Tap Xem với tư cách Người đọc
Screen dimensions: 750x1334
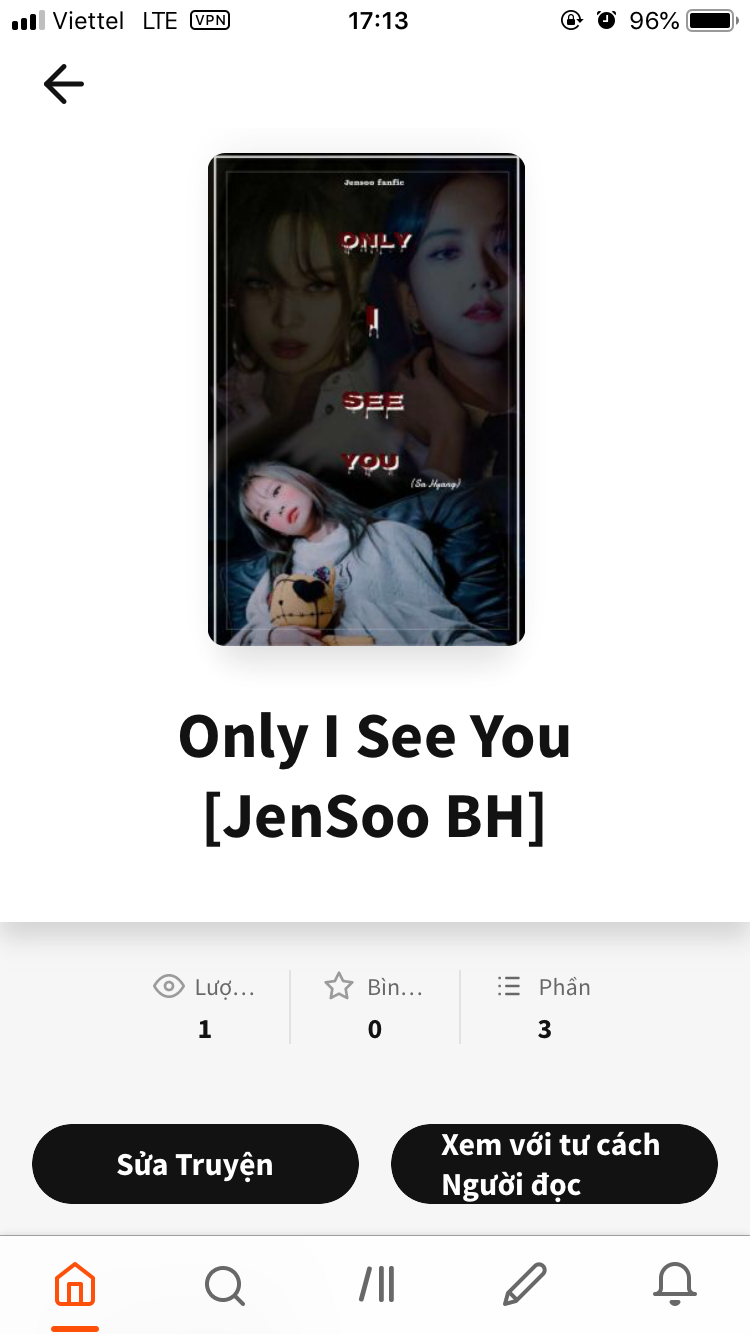coord(554,1164)
